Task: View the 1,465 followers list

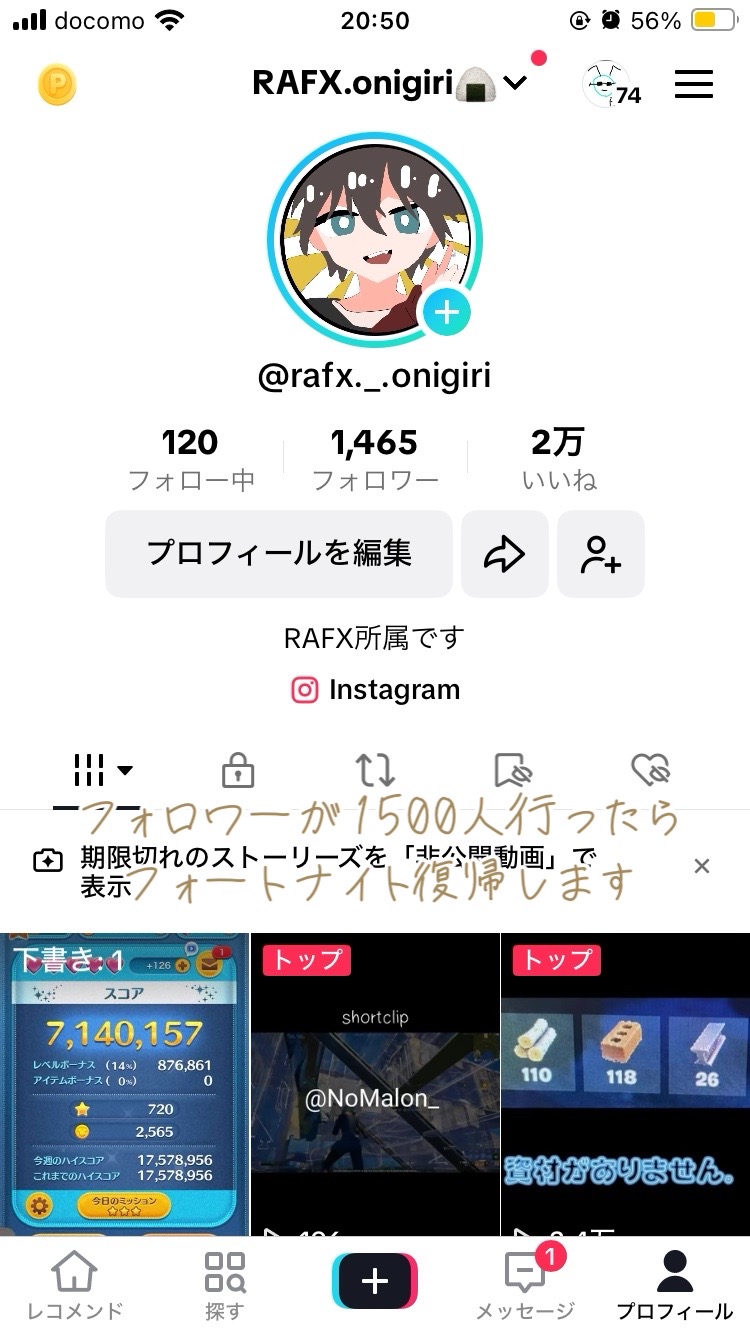Action: coord(375,458)
